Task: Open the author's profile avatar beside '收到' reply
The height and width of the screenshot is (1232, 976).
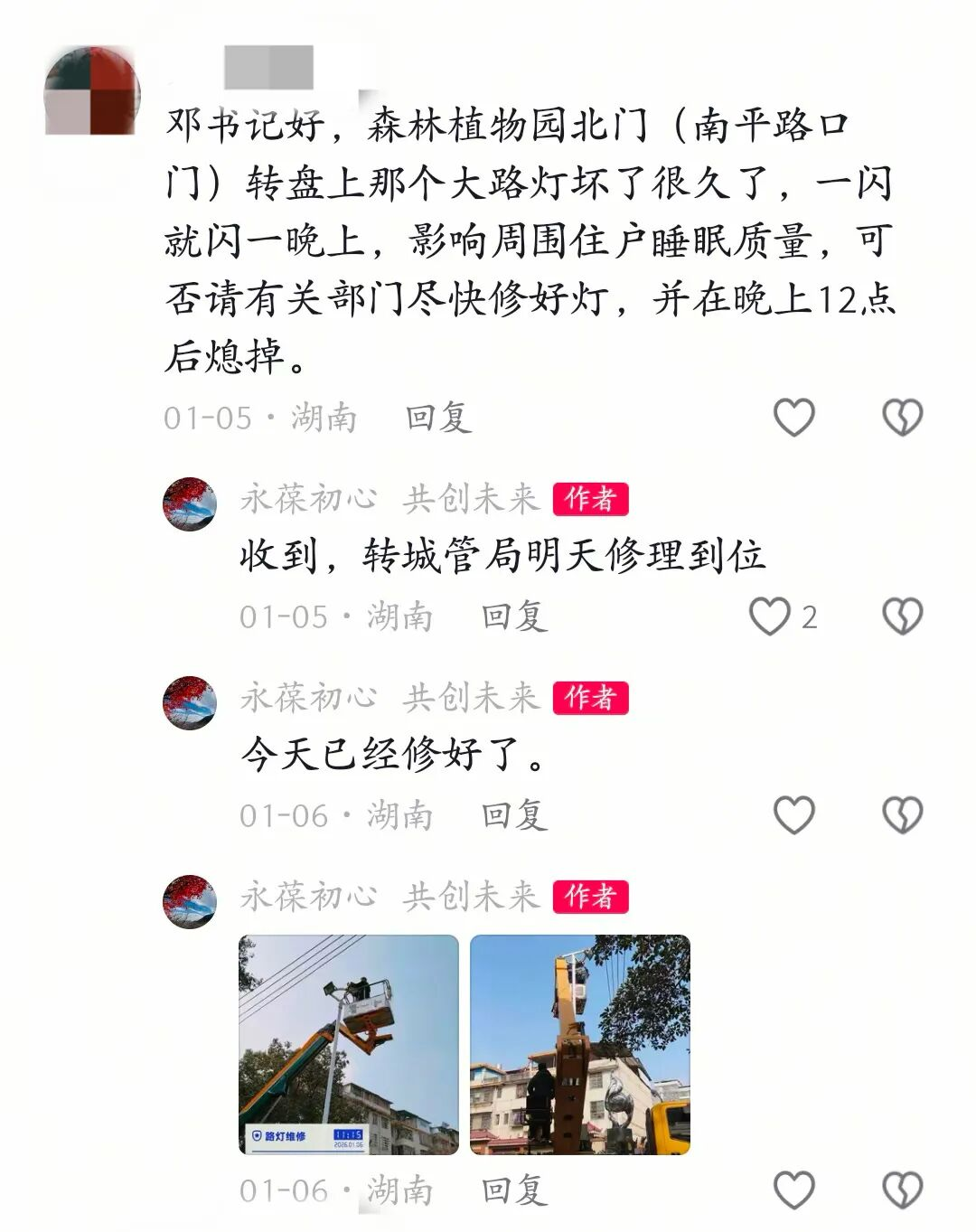Action: [x=189, y=504]
